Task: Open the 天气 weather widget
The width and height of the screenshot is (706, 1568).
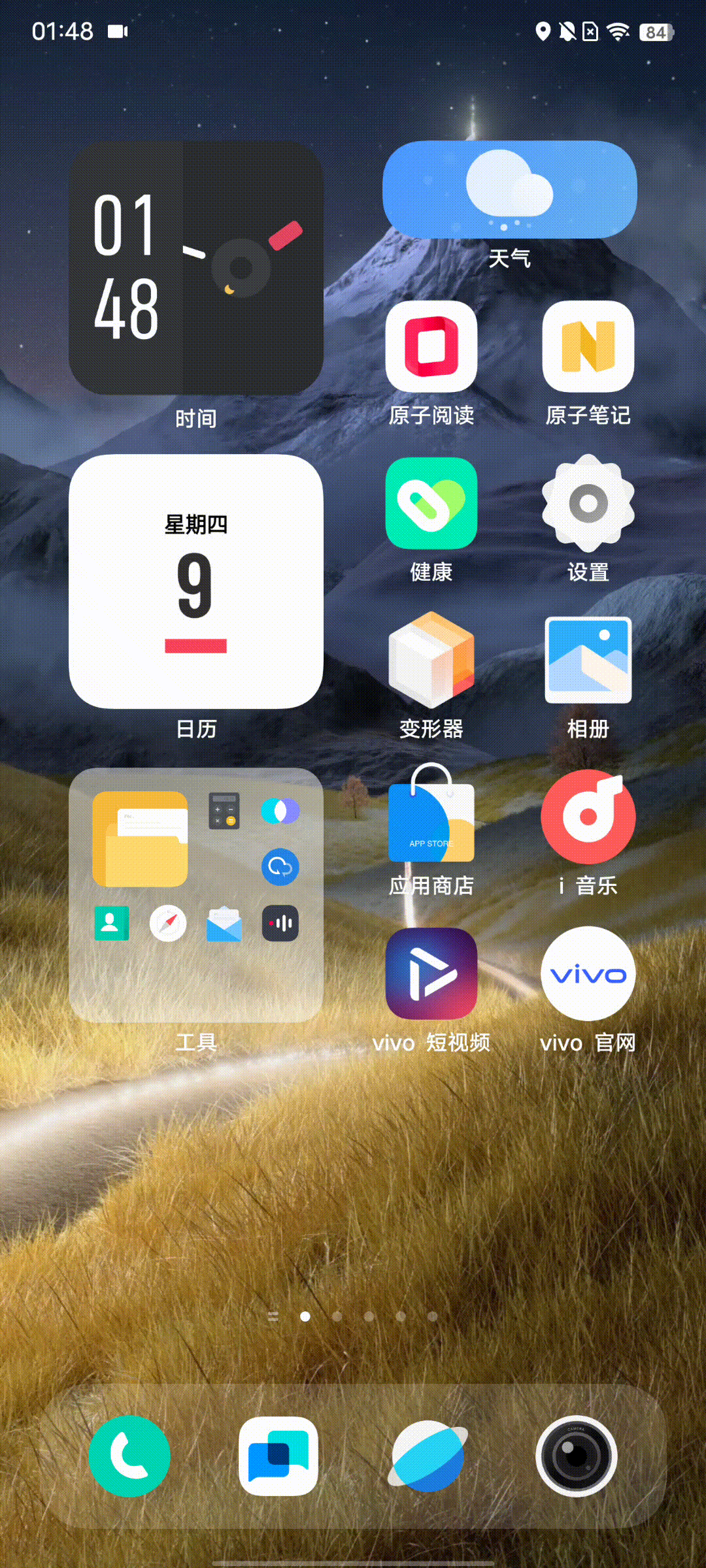Action: pyautogui.click(x=509, y=190)
